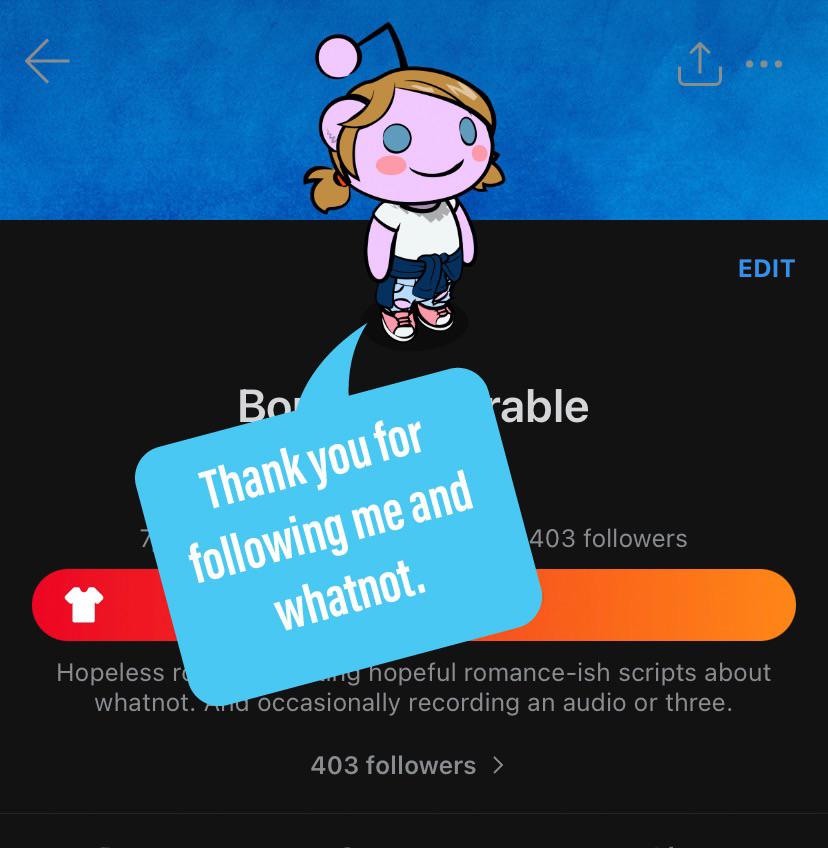Go back using the arrow icon
This screenshot has width=828, height=848.
click(47, 62)
